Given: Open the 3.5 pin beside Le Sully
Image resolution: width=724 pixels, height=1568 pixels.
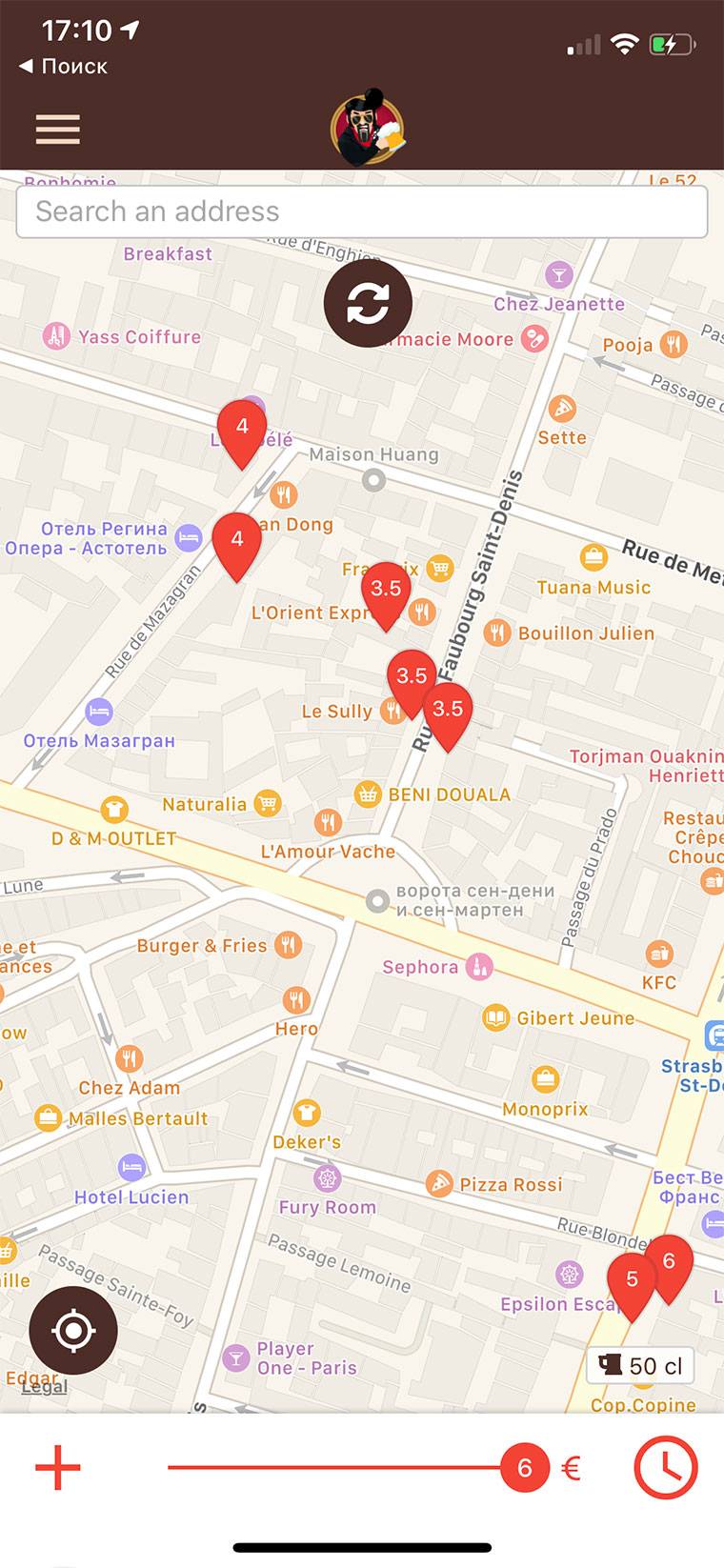Looking at the screenshot, I should [411, 677].
